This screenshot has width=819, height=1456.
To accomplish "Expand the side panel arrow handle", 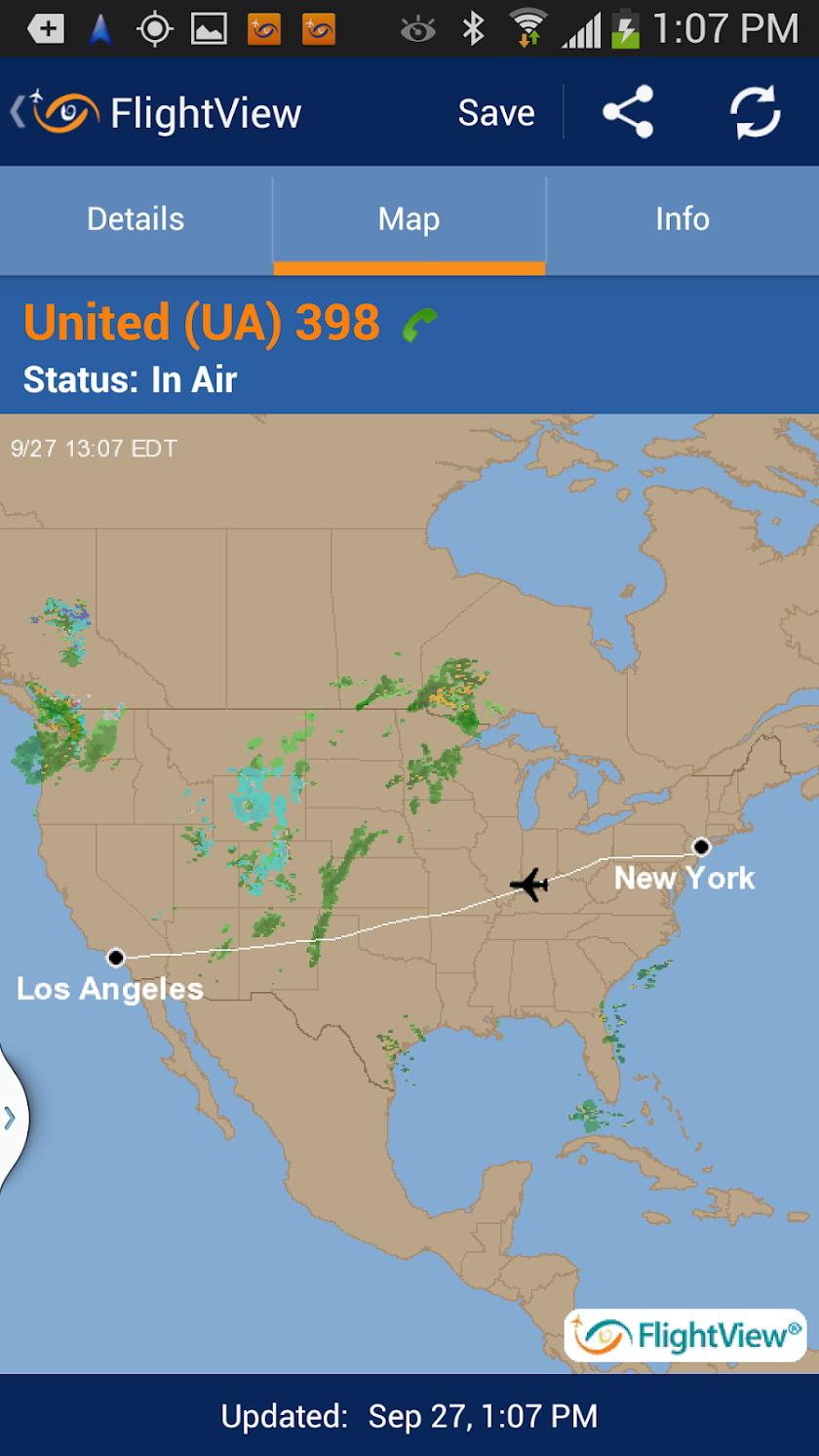I will coord(11,1118).
